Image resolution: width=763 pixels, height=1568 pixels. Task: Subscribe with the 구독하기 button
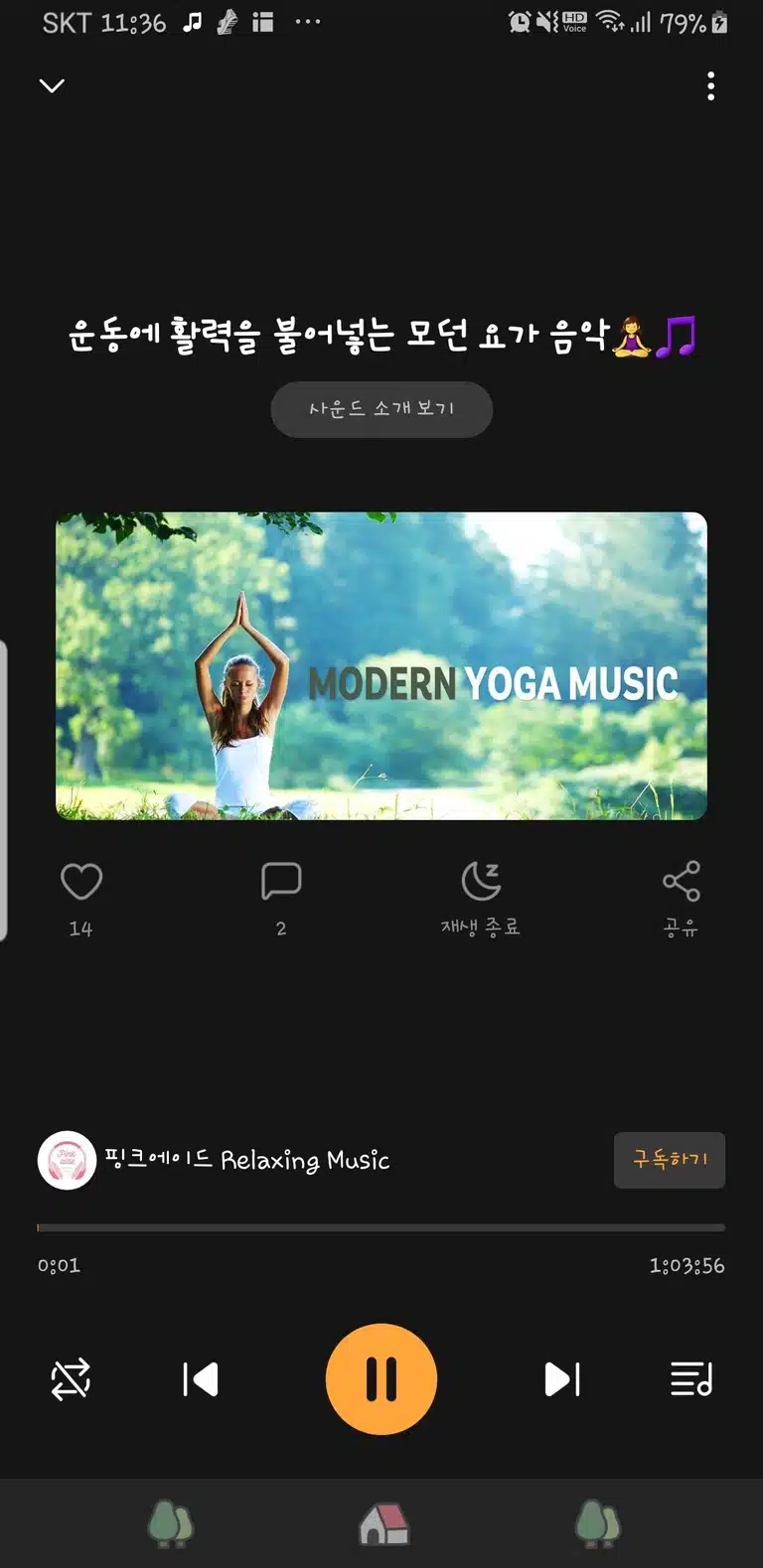coord(670,1160)
